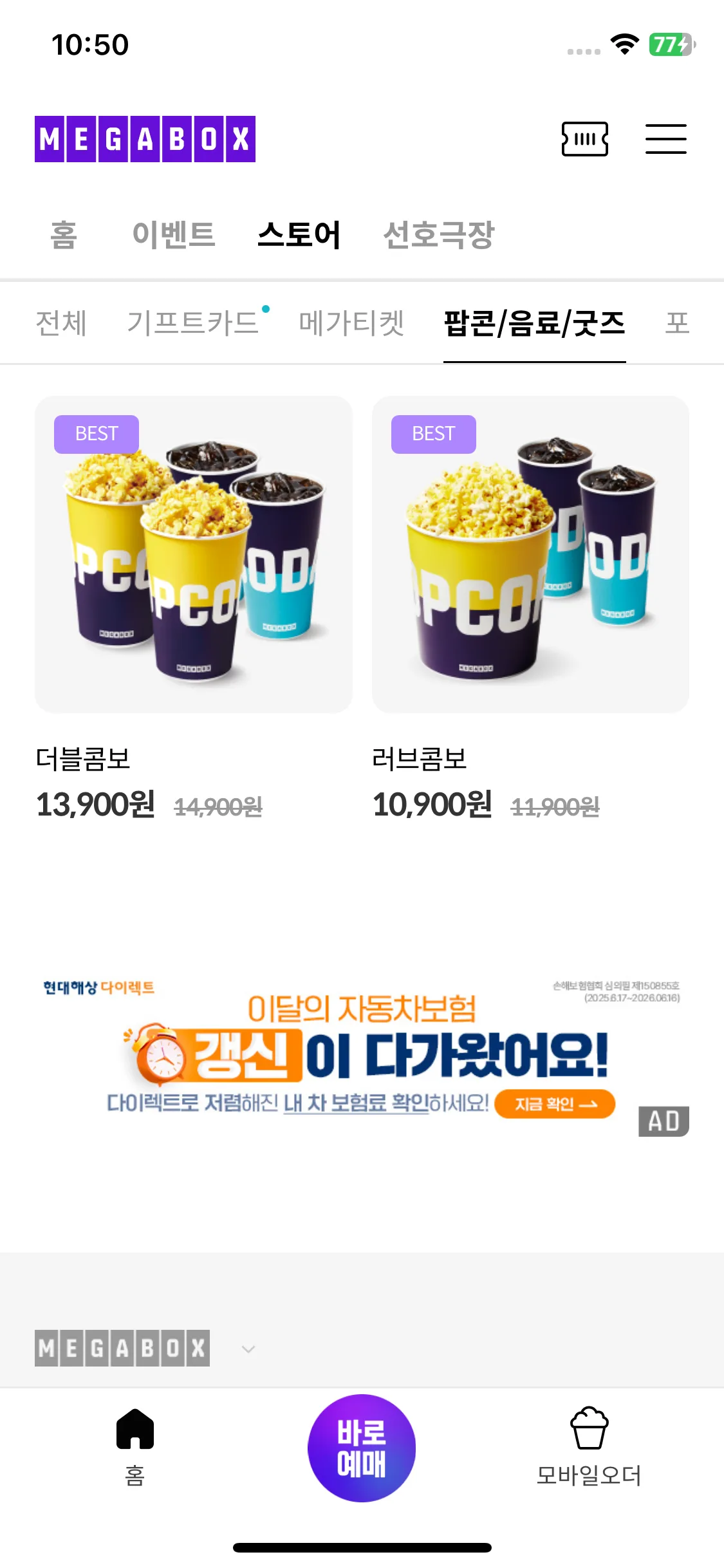Expand the footer MEGABOX info chevron

pos(248,1349)
